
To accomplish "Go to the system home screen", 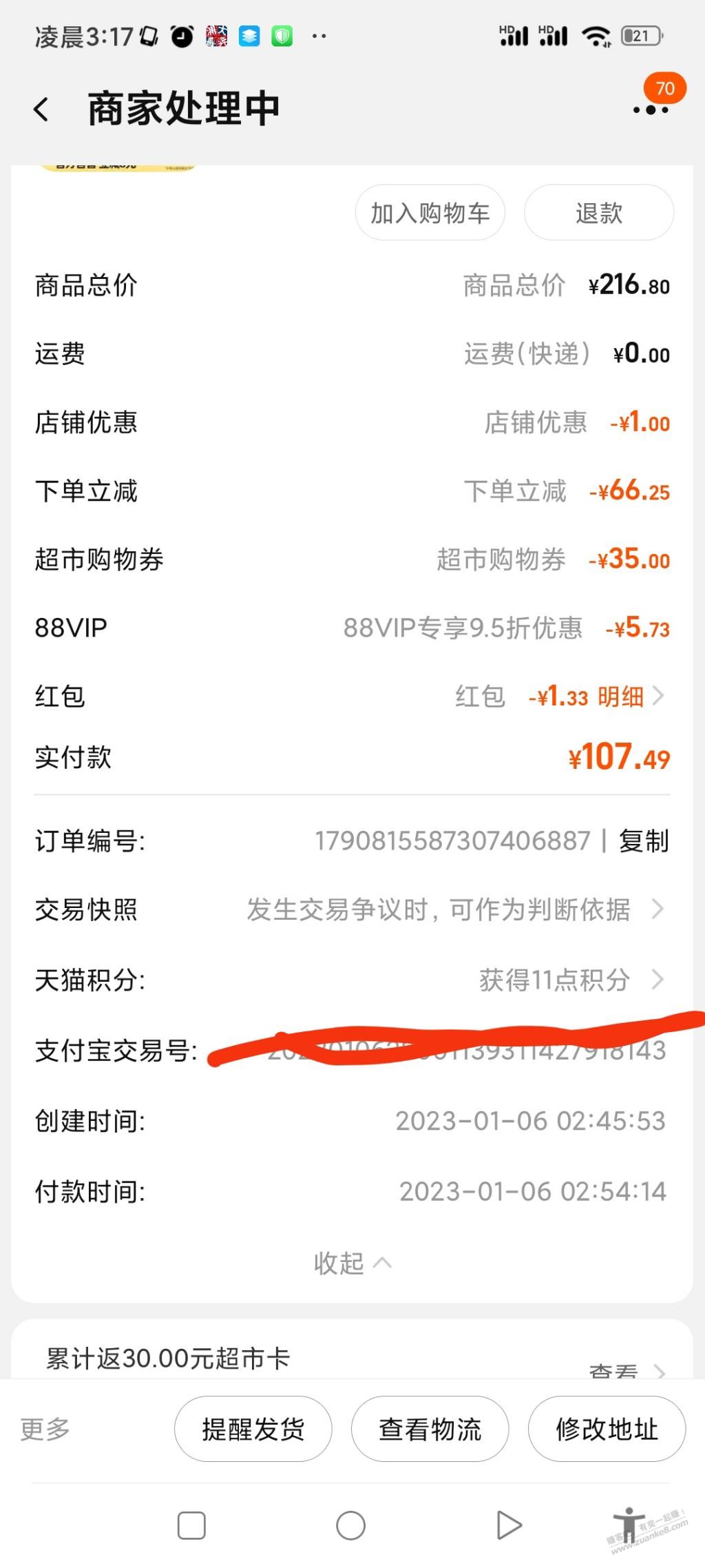I will pyautogui.click(x=350, y=1525).
